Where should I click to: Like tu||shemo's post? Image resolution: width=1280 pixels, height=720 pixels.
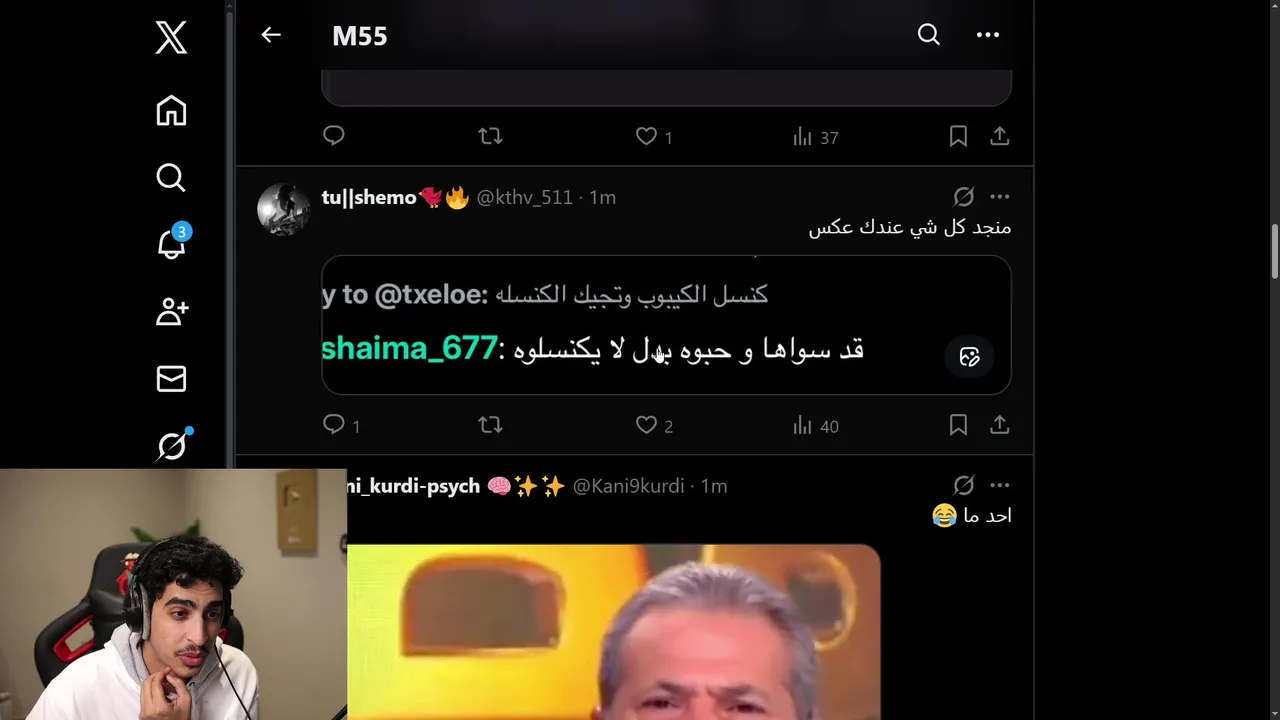647,425
